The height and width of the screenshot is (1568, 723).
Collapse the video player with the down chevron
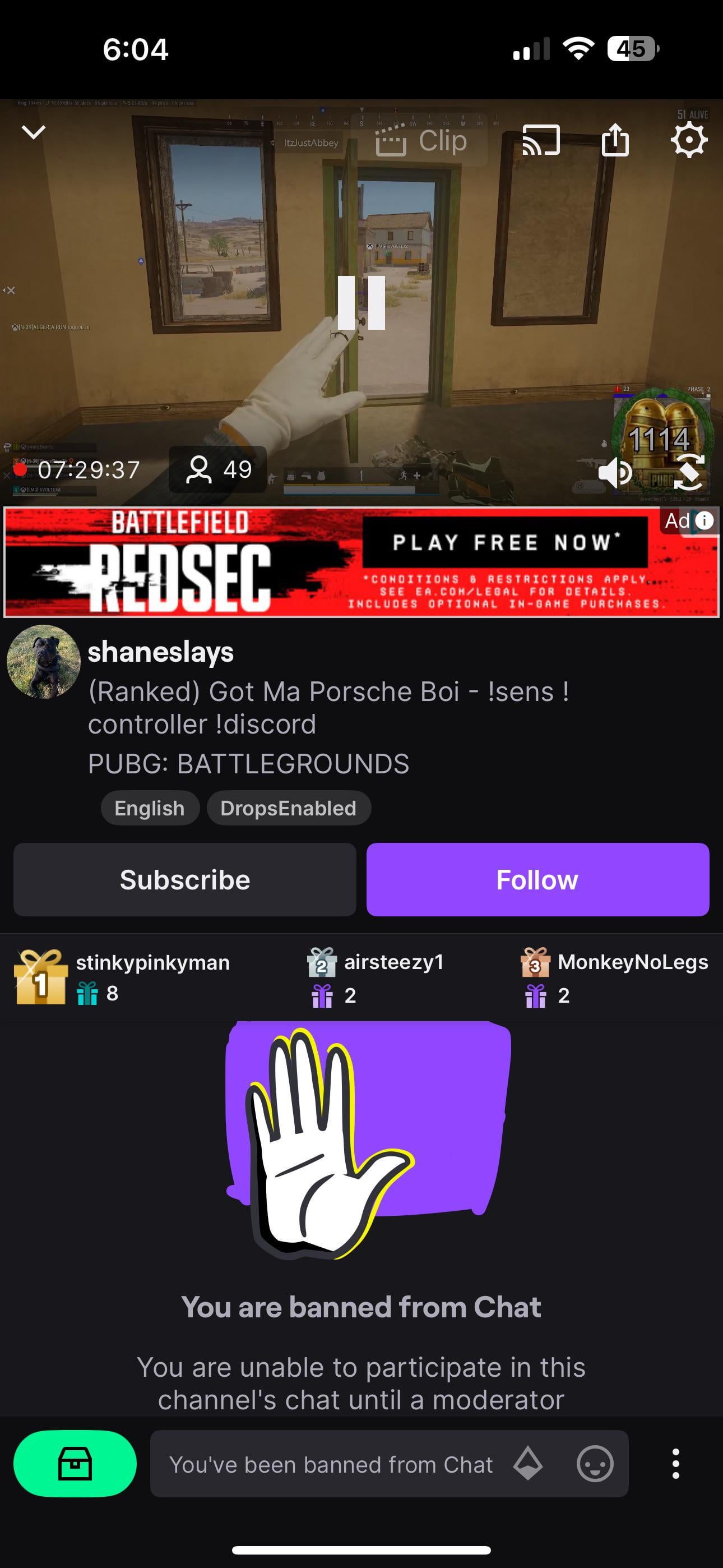coord(34,132)
